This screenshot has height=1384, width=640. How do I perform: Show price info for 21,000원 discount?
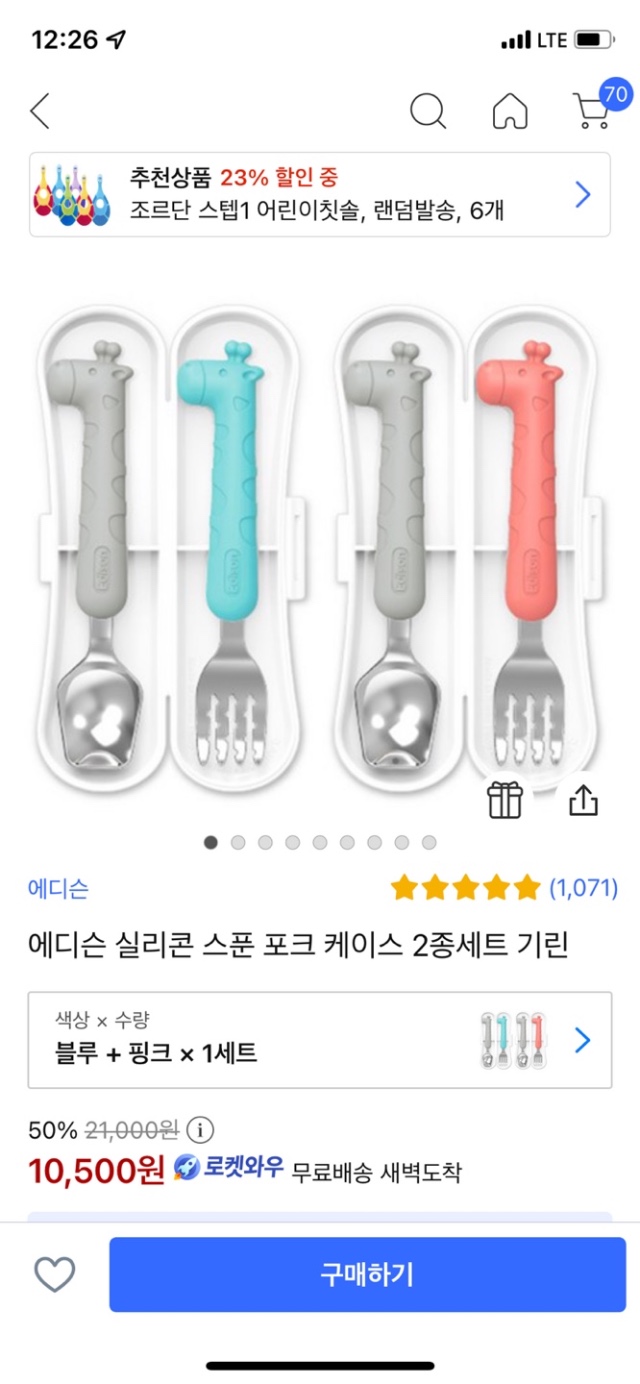[200, 1131]
